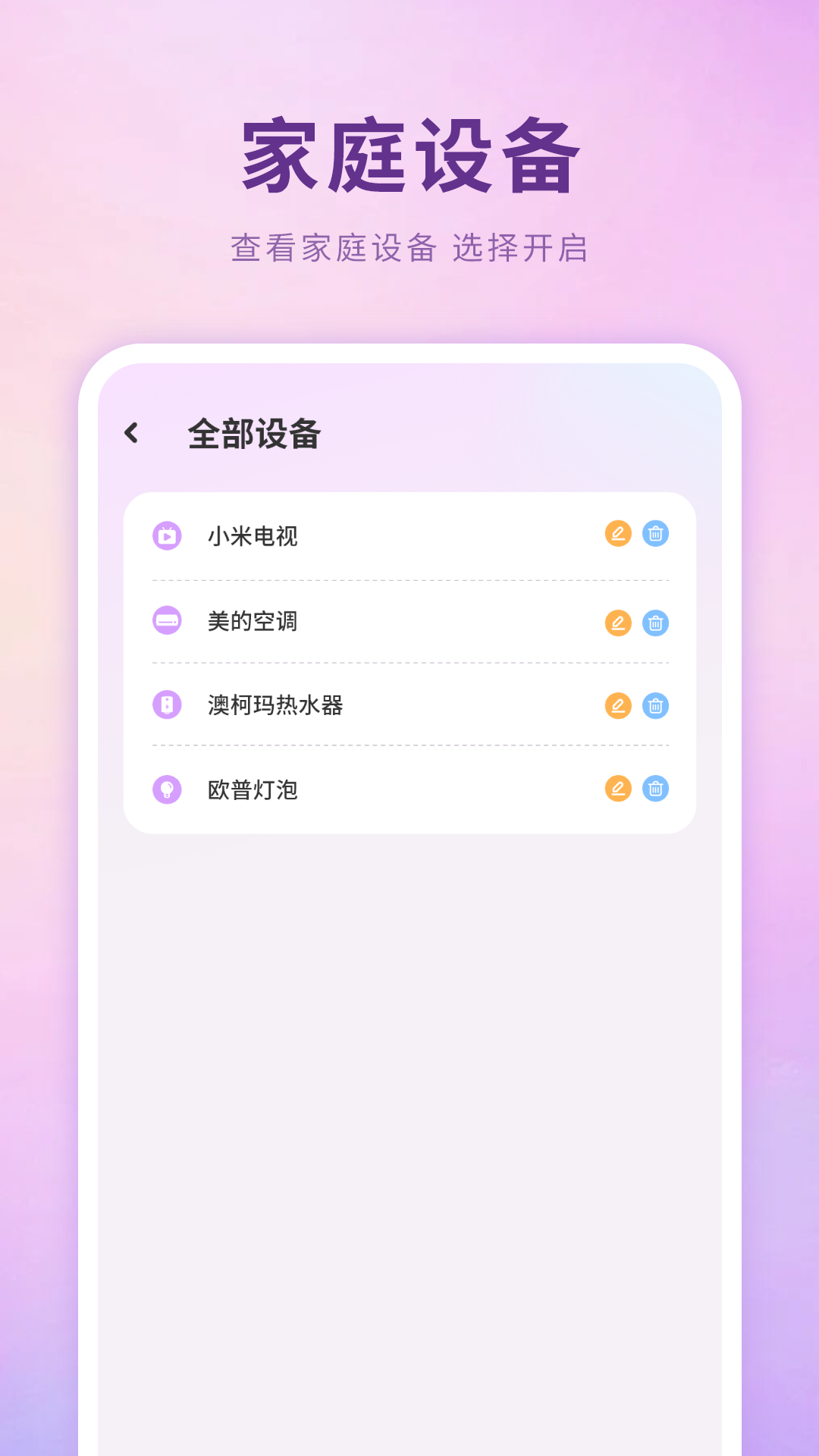Screen dimensions: 819x1456
Task: Open the edit icon for 澳柯玛热水器
Action: point(619,705)
